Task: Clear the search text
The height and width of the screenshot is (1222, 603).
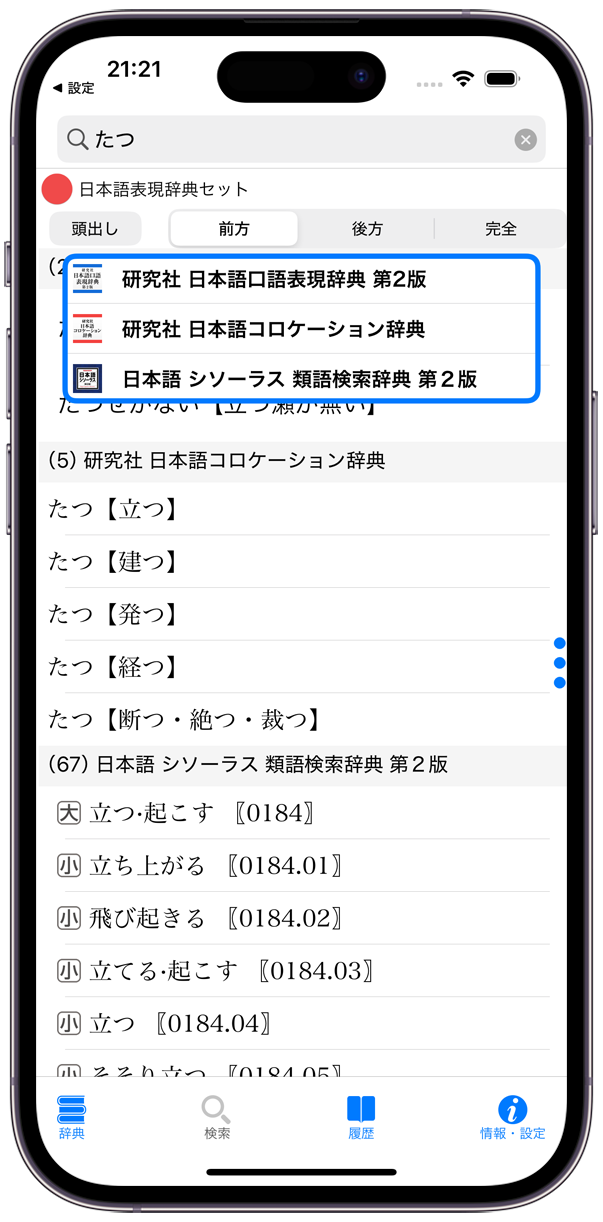Action: pos(525,140)
